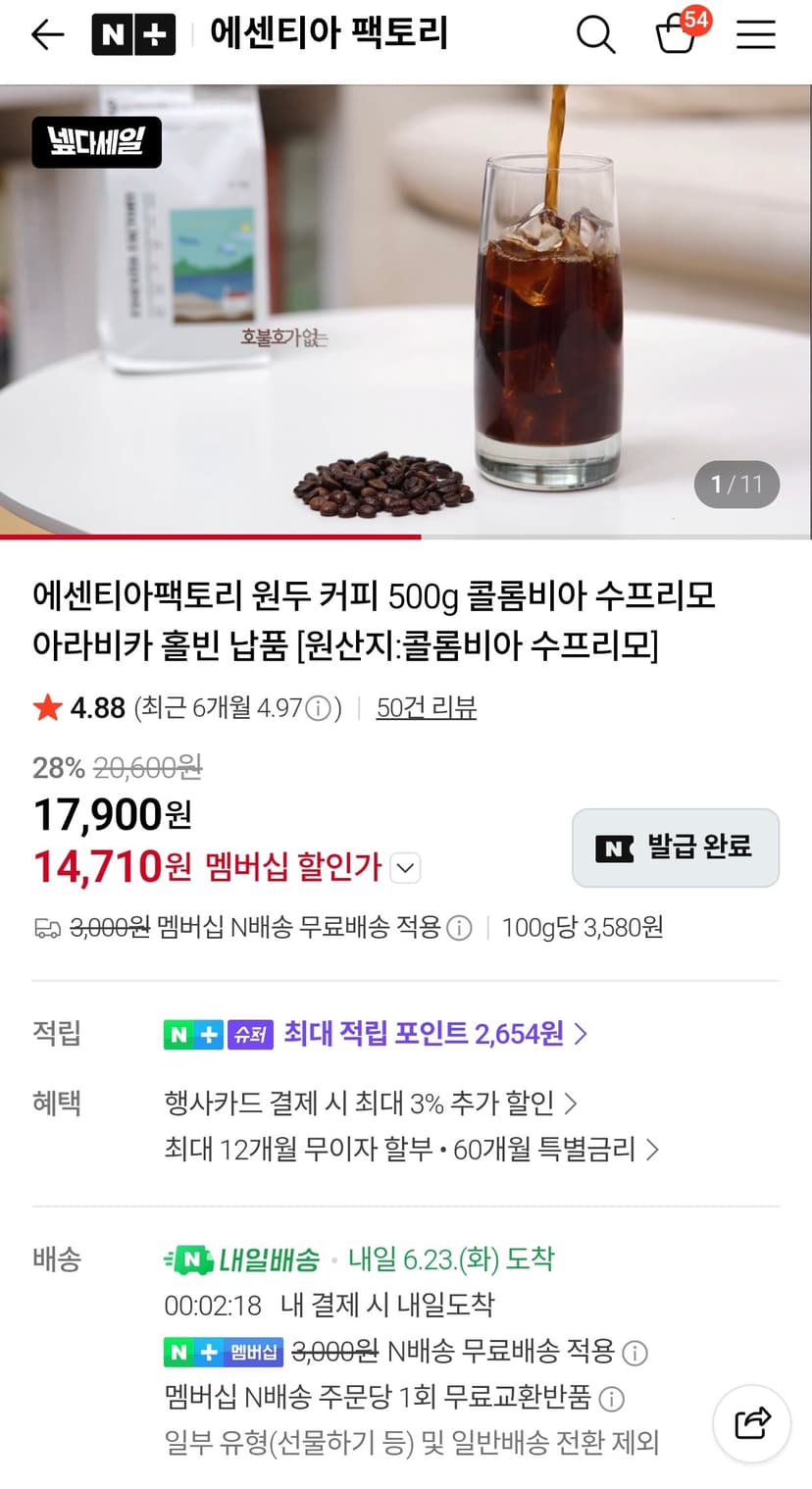This screenshot has width=812, height=1489.
Task: Tap the 발급 완료 coupon button
Action: [x=676, y=847]
